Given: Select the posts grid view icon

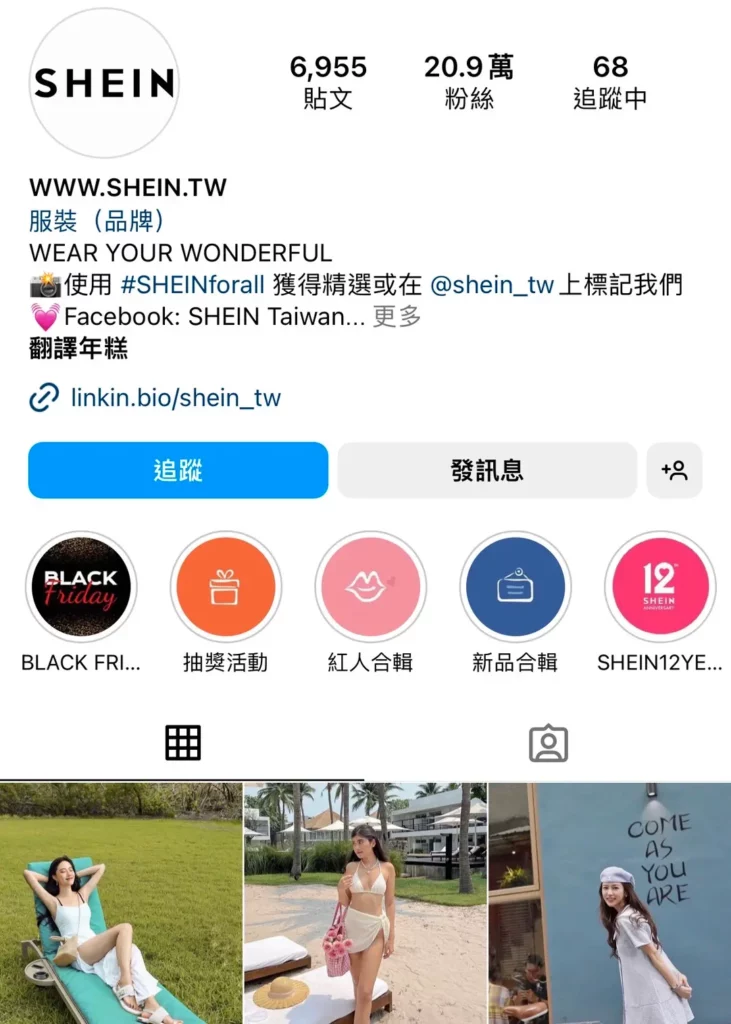Looking at the screenshot, I should pos(183,743).
